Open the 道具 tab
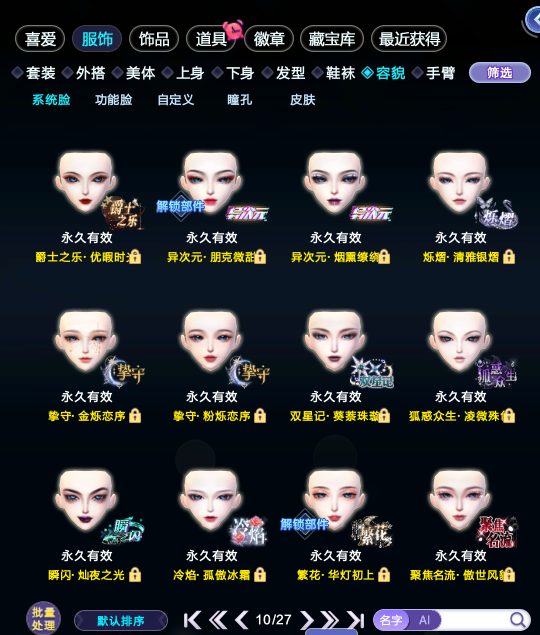This screenshot has width=540, height=635. 211,39
